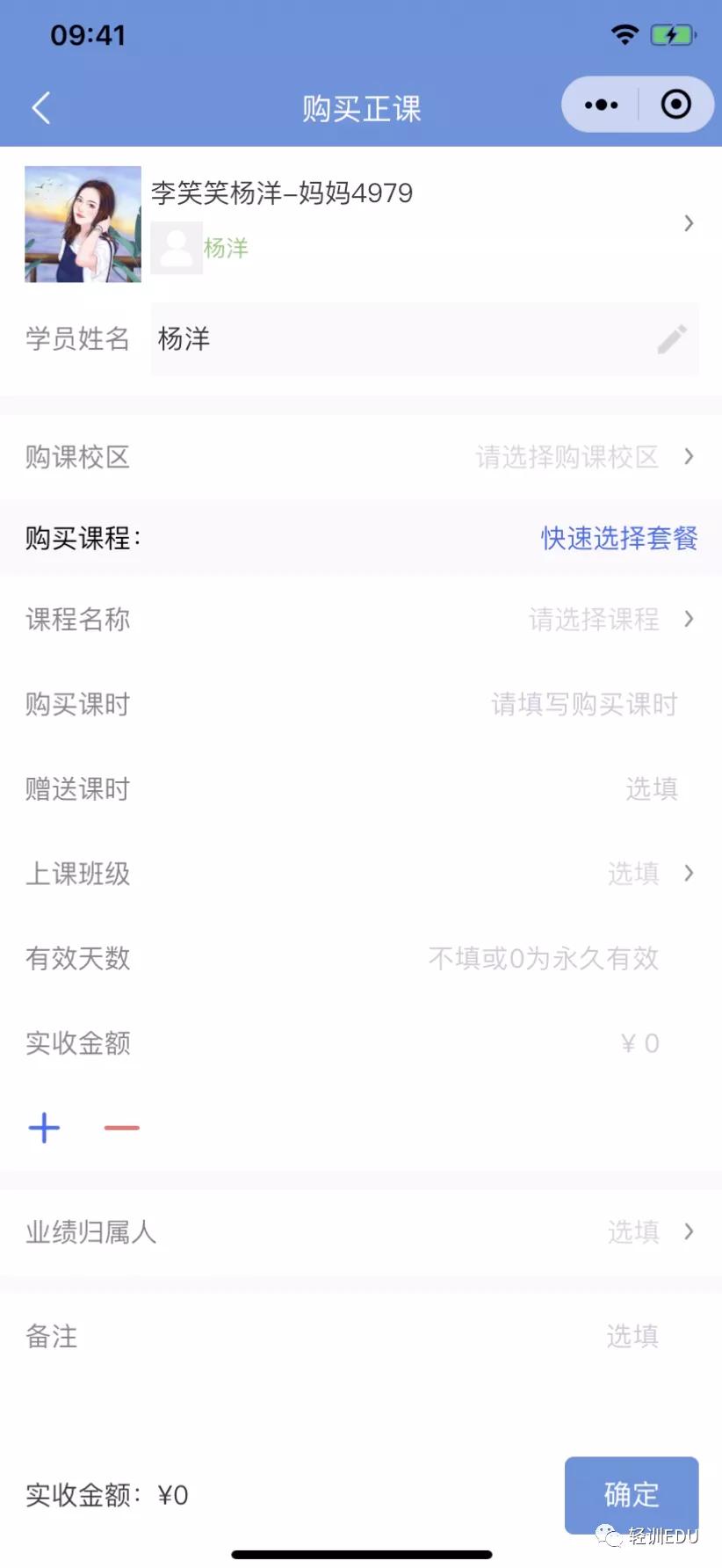
Task: Tap the red minus icon to remove course
Action: 121,1128
